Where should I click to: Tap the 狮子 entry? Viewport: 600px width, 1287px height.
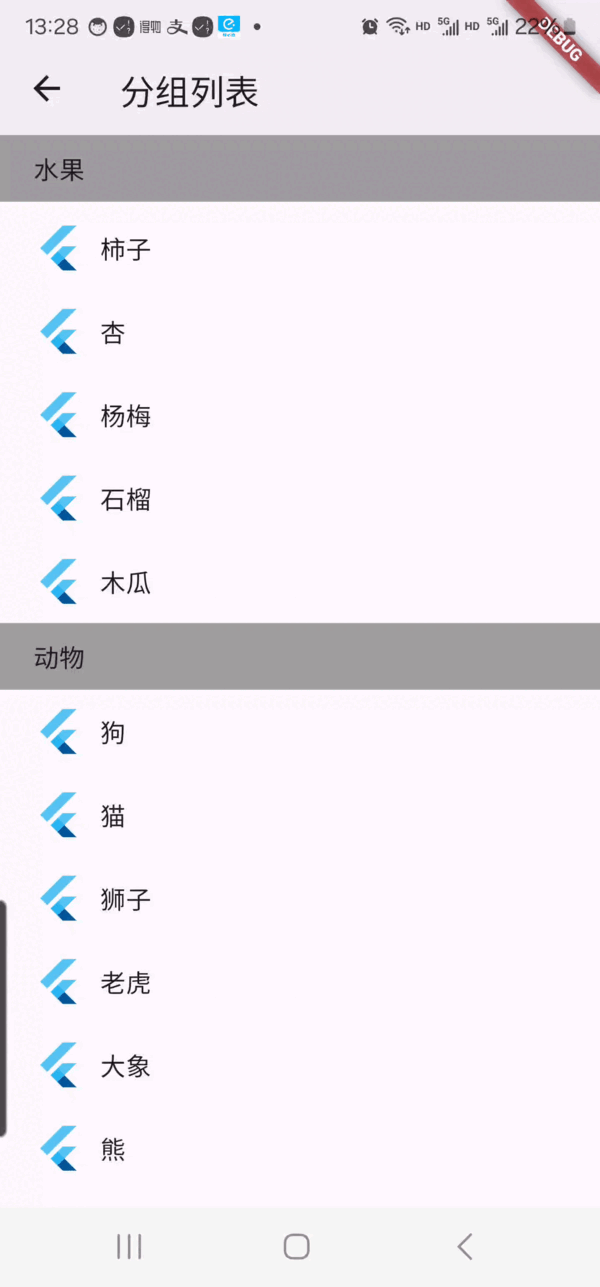click(x=300, y=899)
